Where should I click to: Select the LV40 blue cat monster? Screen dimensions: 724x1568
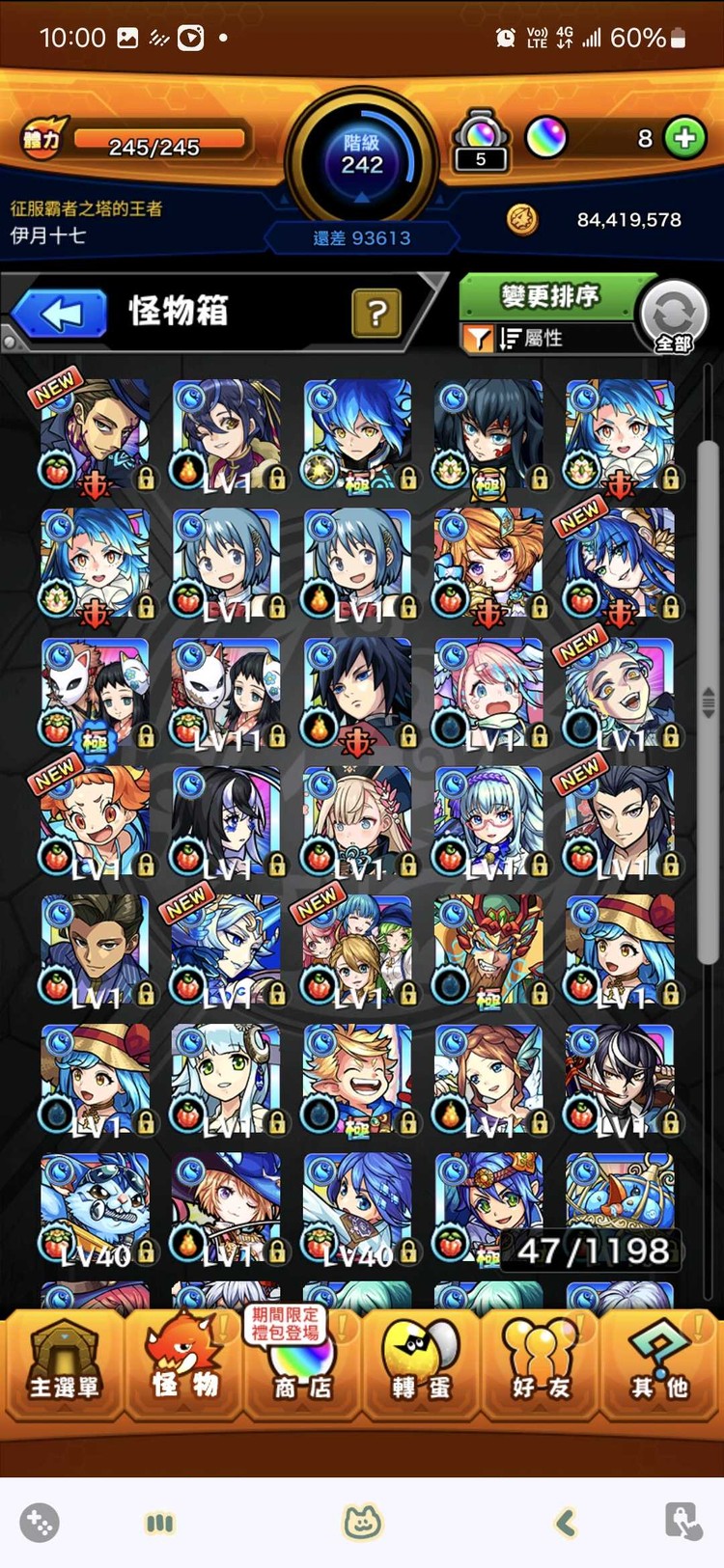tap(96, 1209)
